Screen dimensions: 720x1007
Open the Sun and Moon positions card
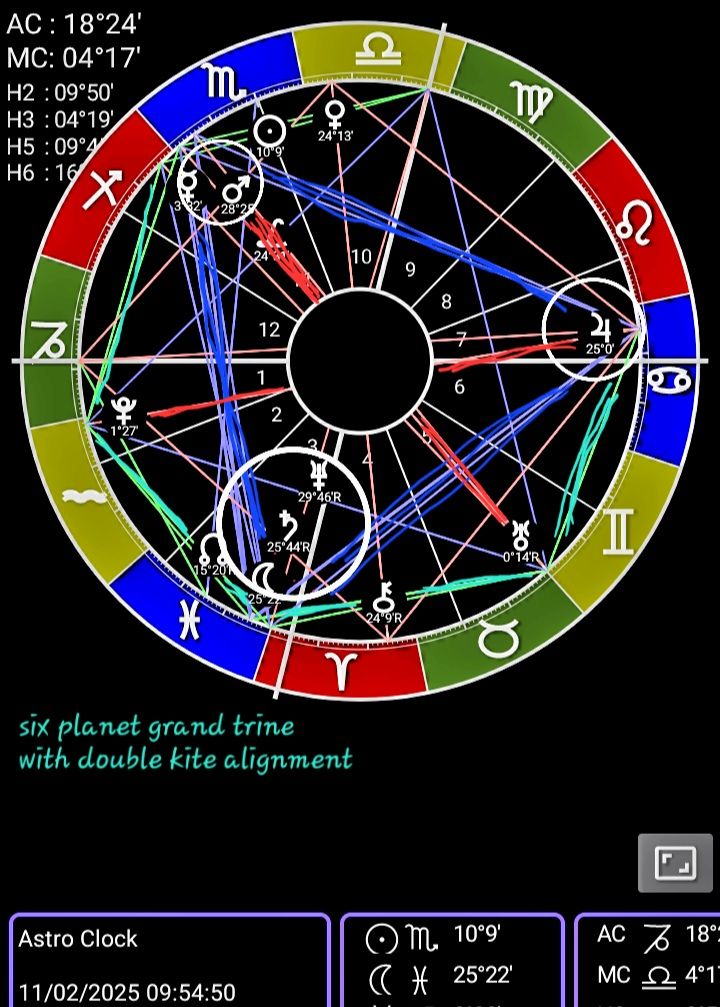click(x=452, y=961)
